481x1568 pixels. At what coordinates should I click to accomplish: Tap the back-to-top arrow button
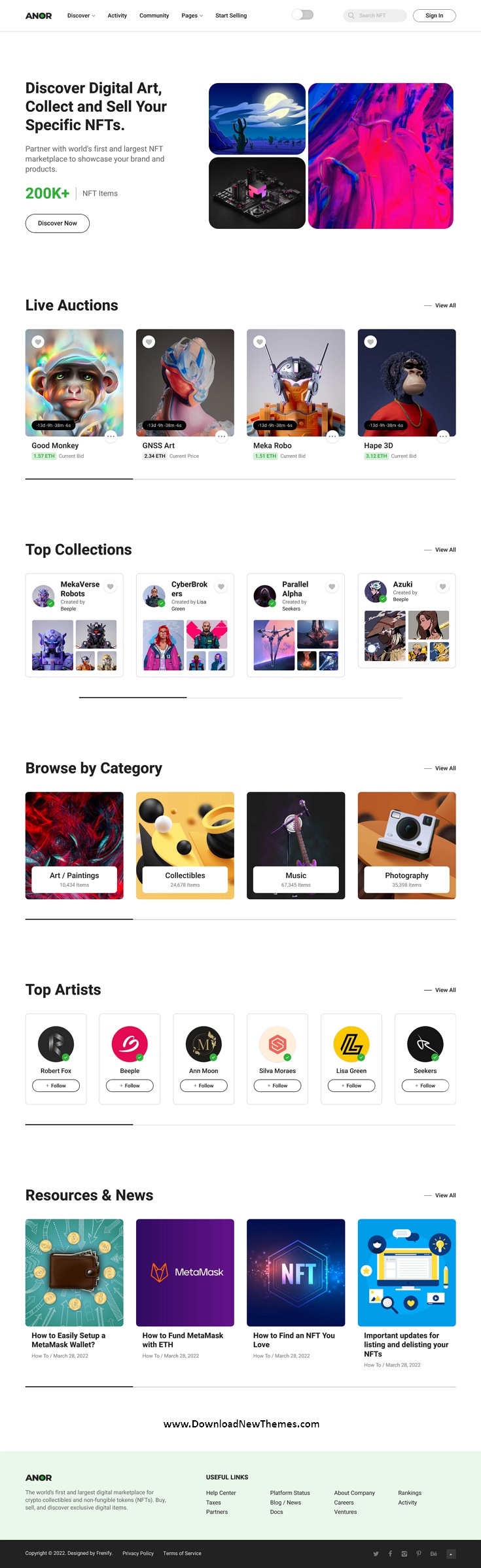point(451,1554)
